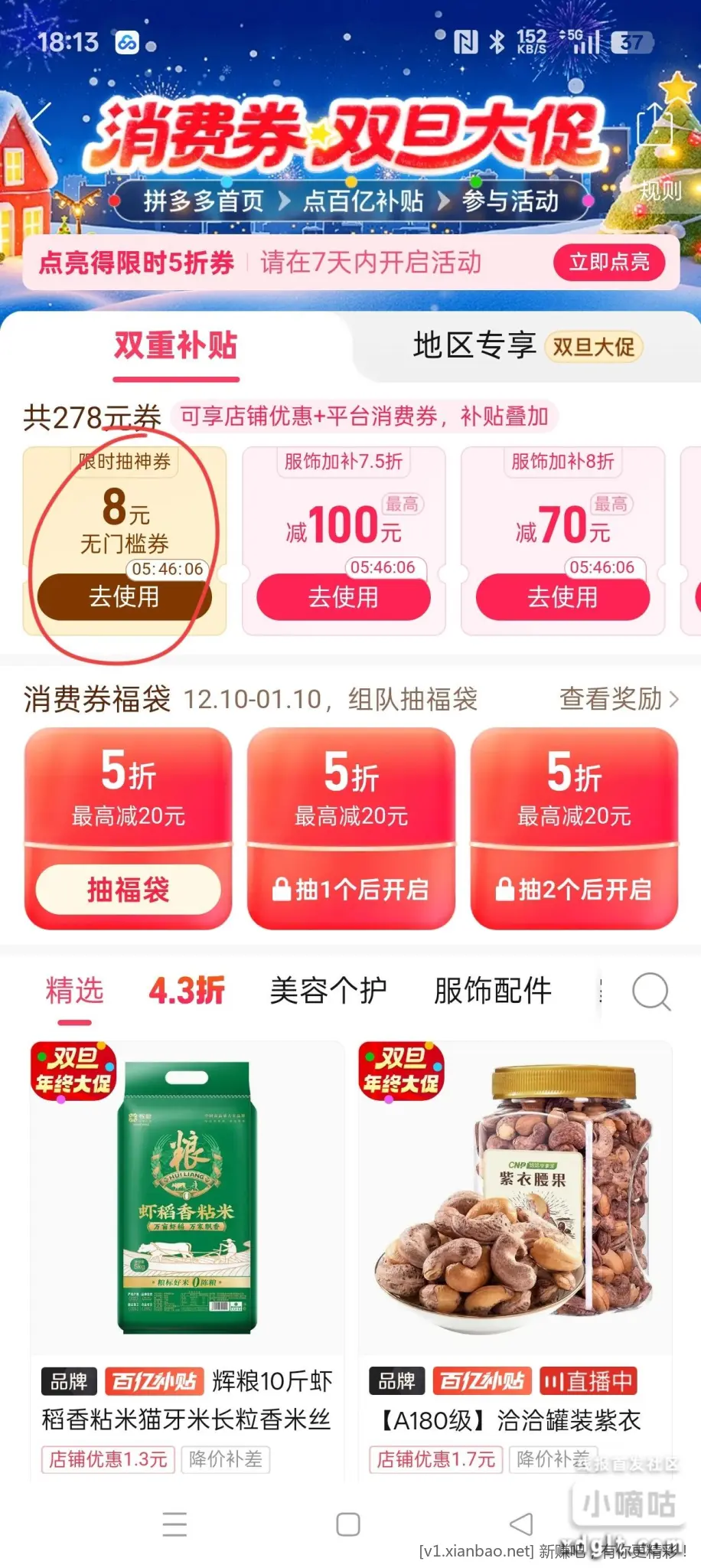Tap 抽福袋 to draw a lucky bag

128,889
